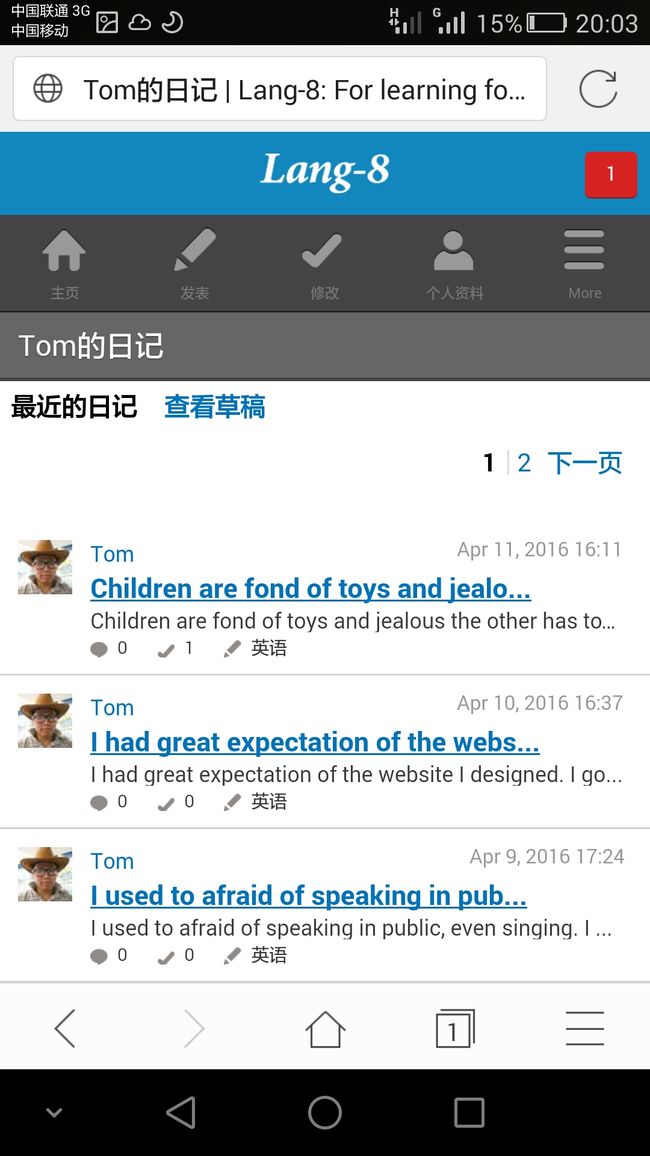Open the 发表 post tab

pos(195,264)
